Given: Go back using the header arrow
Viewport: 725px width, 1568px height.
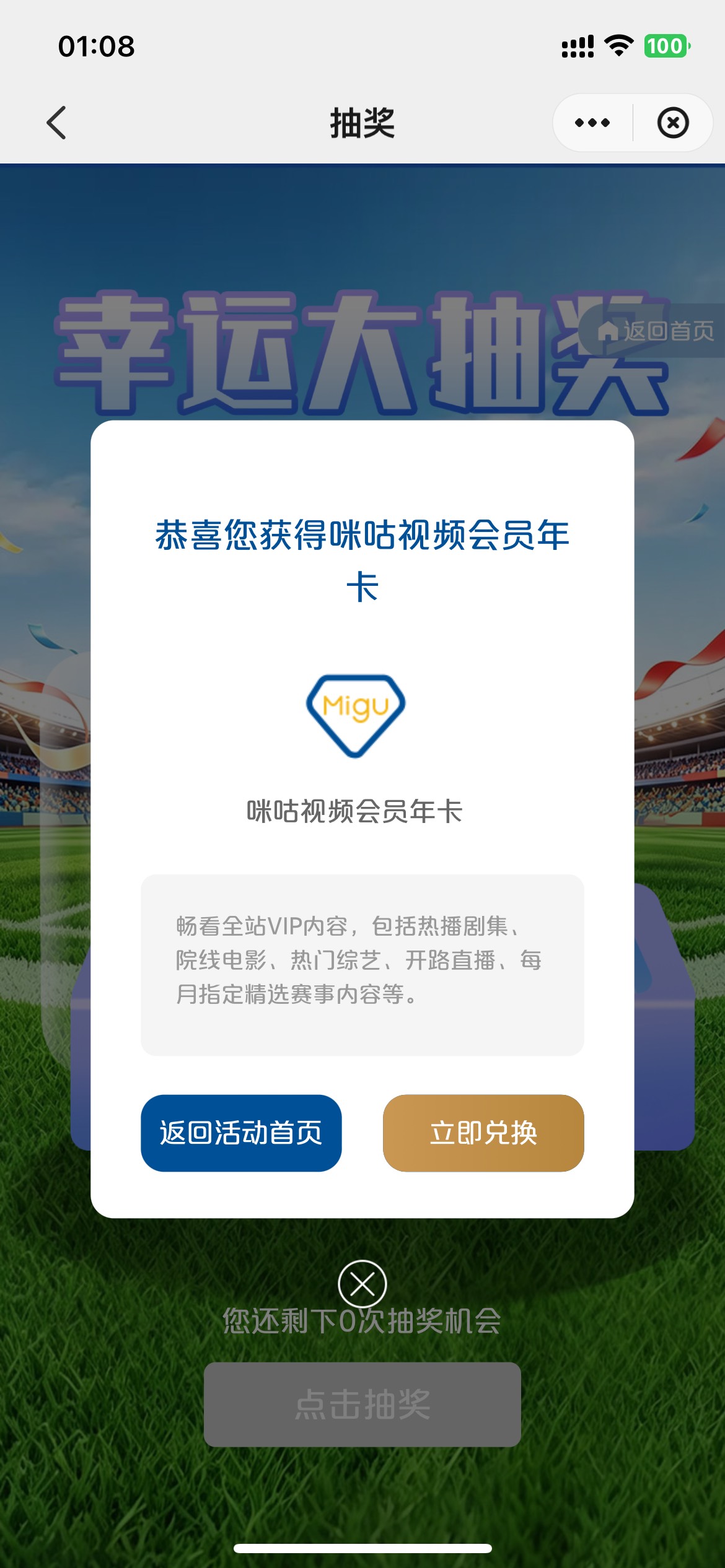Looking at the screenshot, I should (x=56, y=123).
